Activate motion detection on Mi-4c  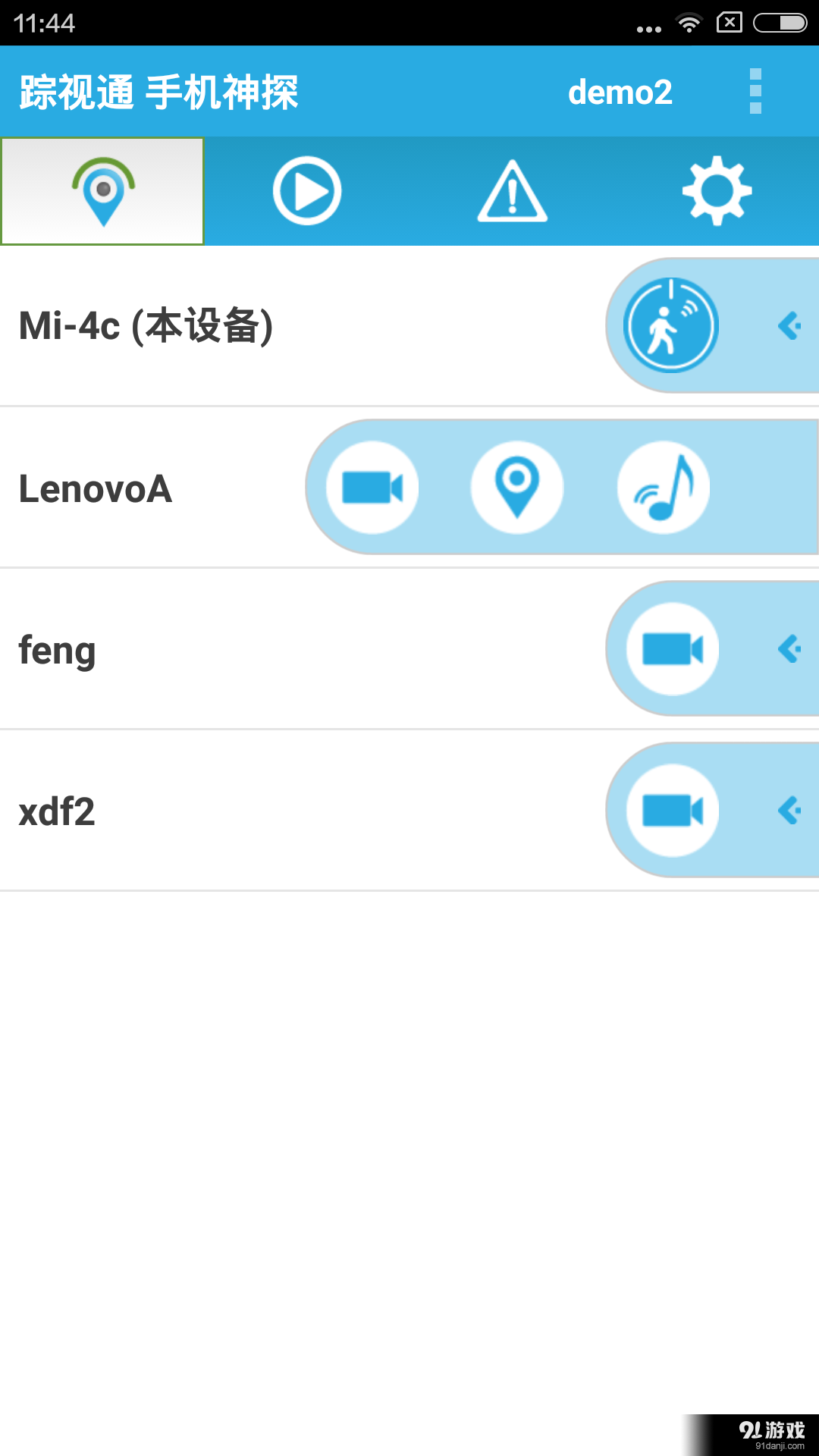(x=671, y=325)
